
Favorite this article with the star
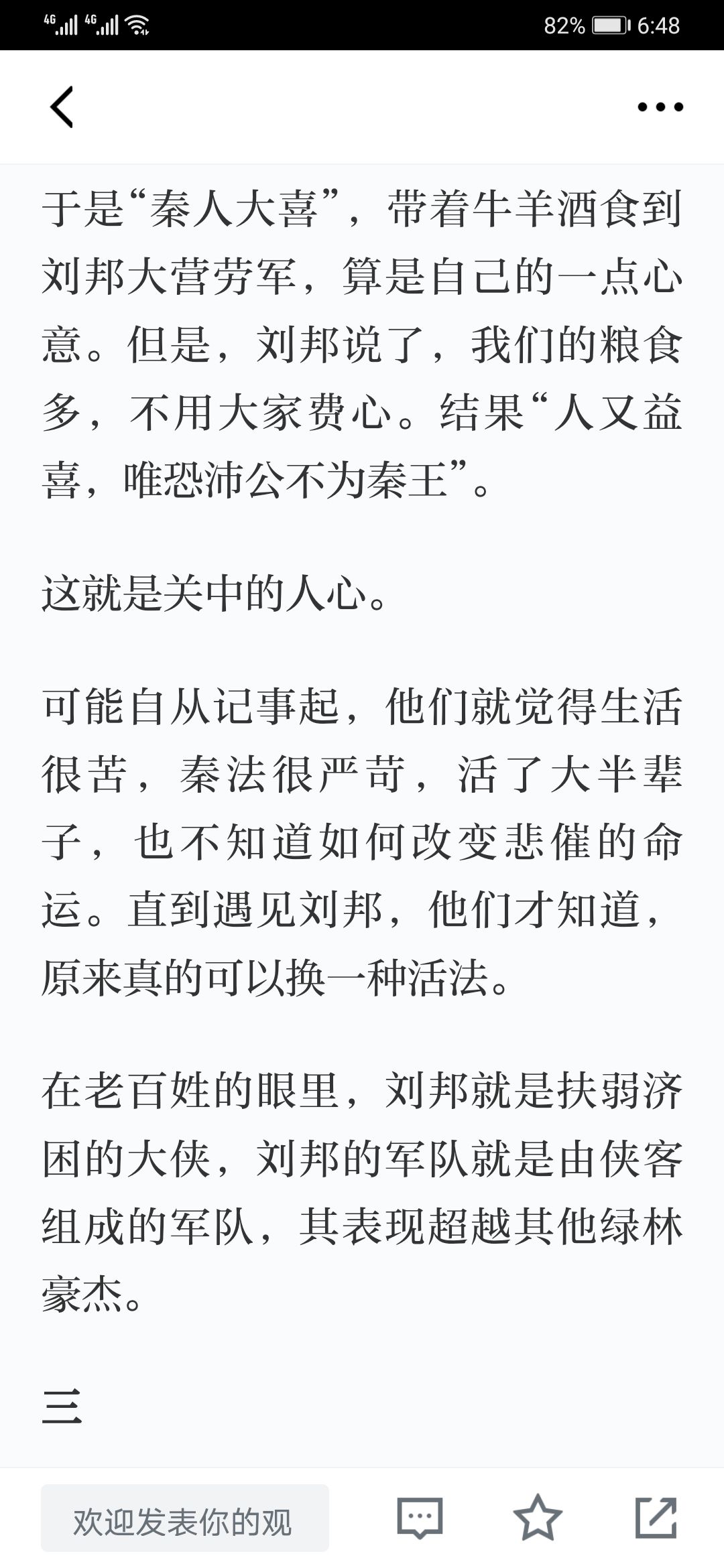point(538,1517)
